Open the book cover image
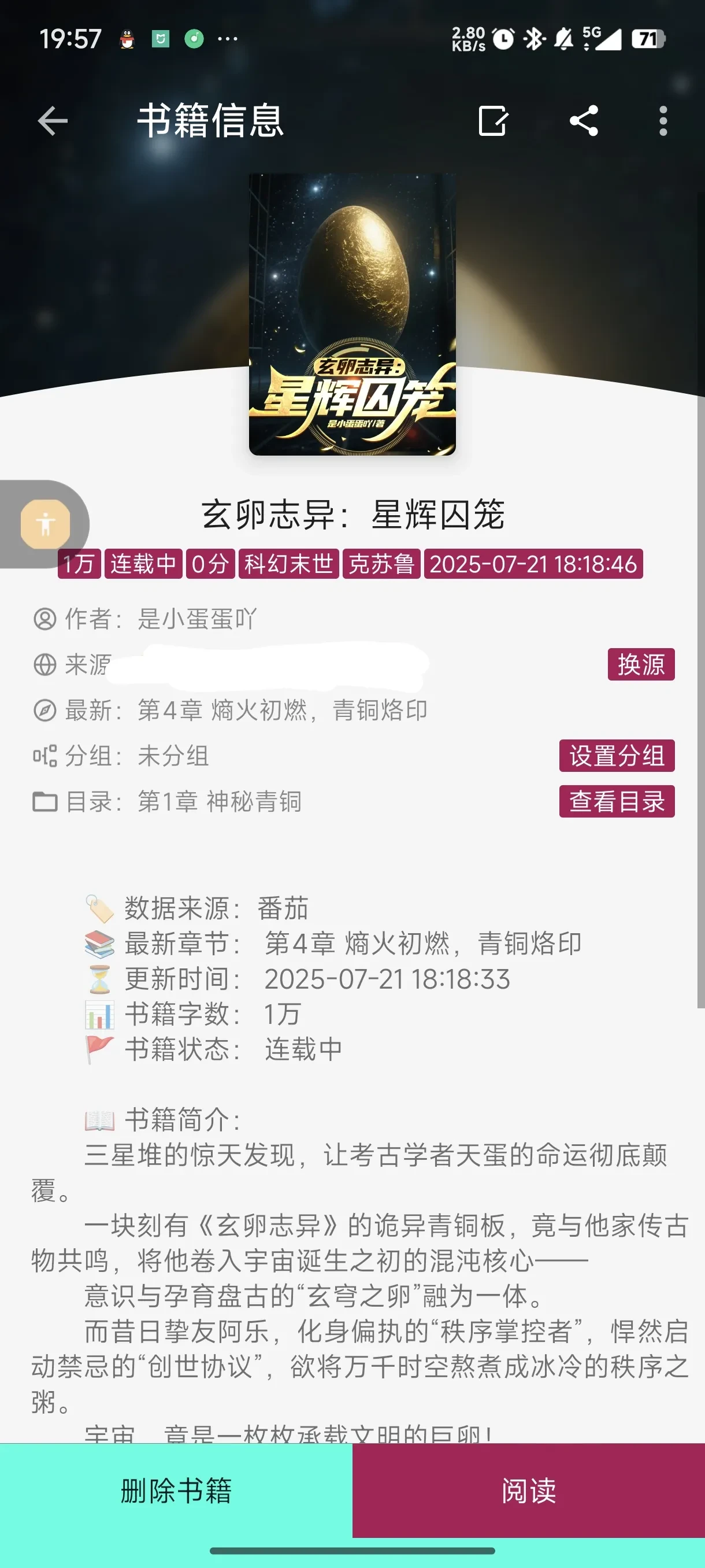Viewport: 705px width, 1568px height. (x=352, y=314)
